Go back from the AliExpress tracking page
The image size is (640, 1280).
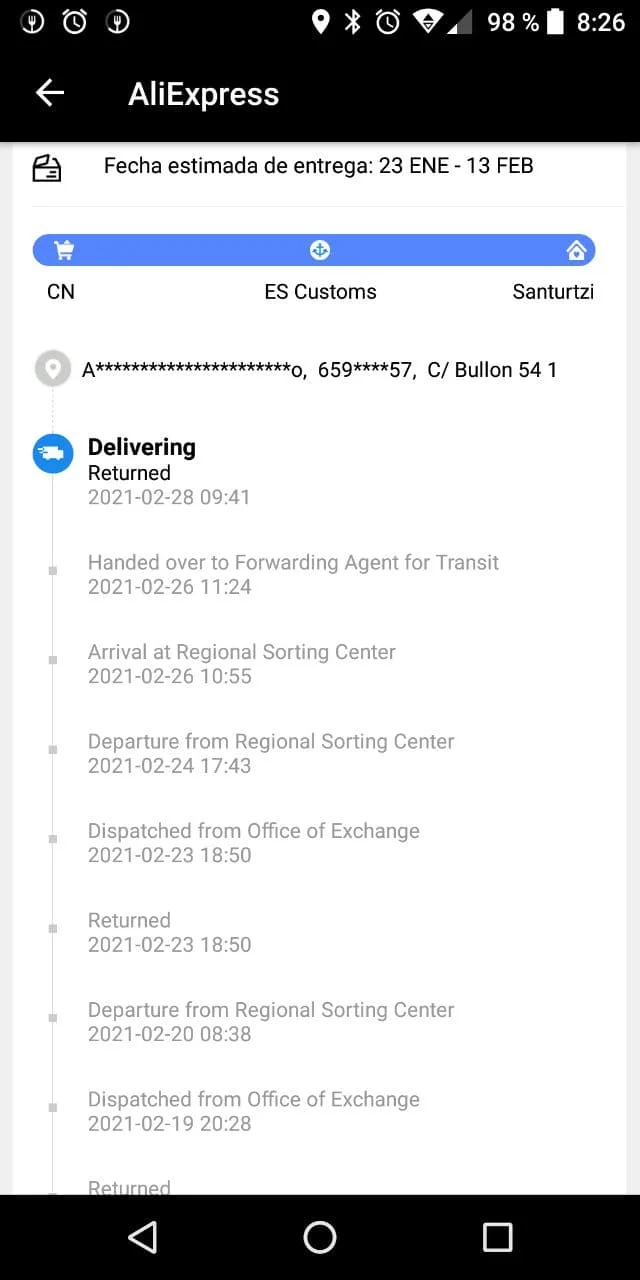(50, 94)
